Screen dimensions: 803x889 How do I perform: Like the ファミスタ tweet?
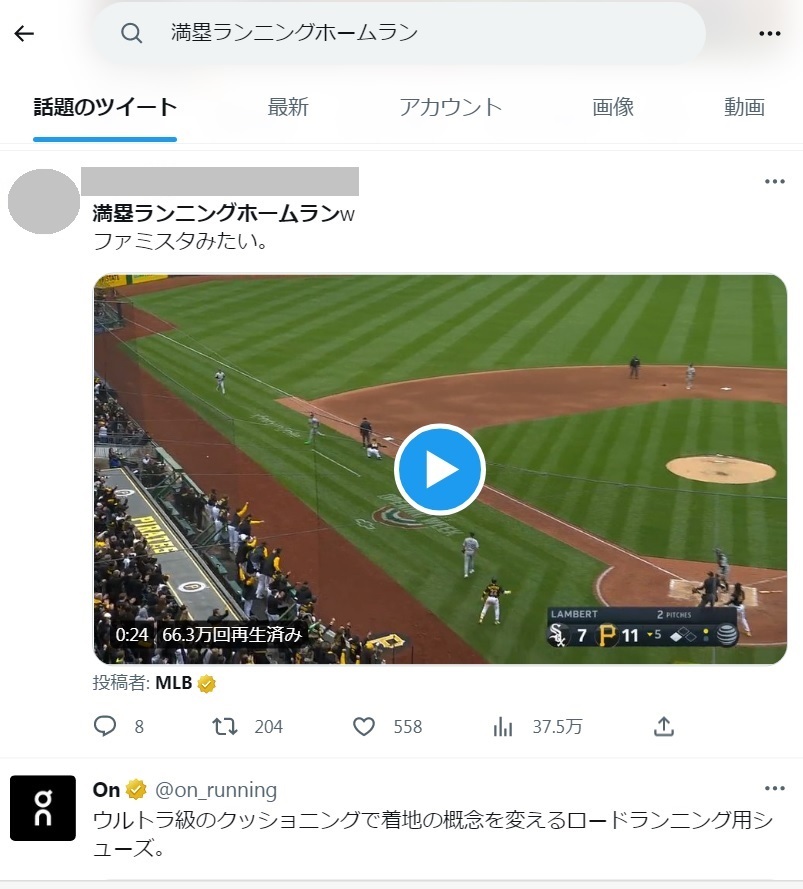[x=366, y=727]
